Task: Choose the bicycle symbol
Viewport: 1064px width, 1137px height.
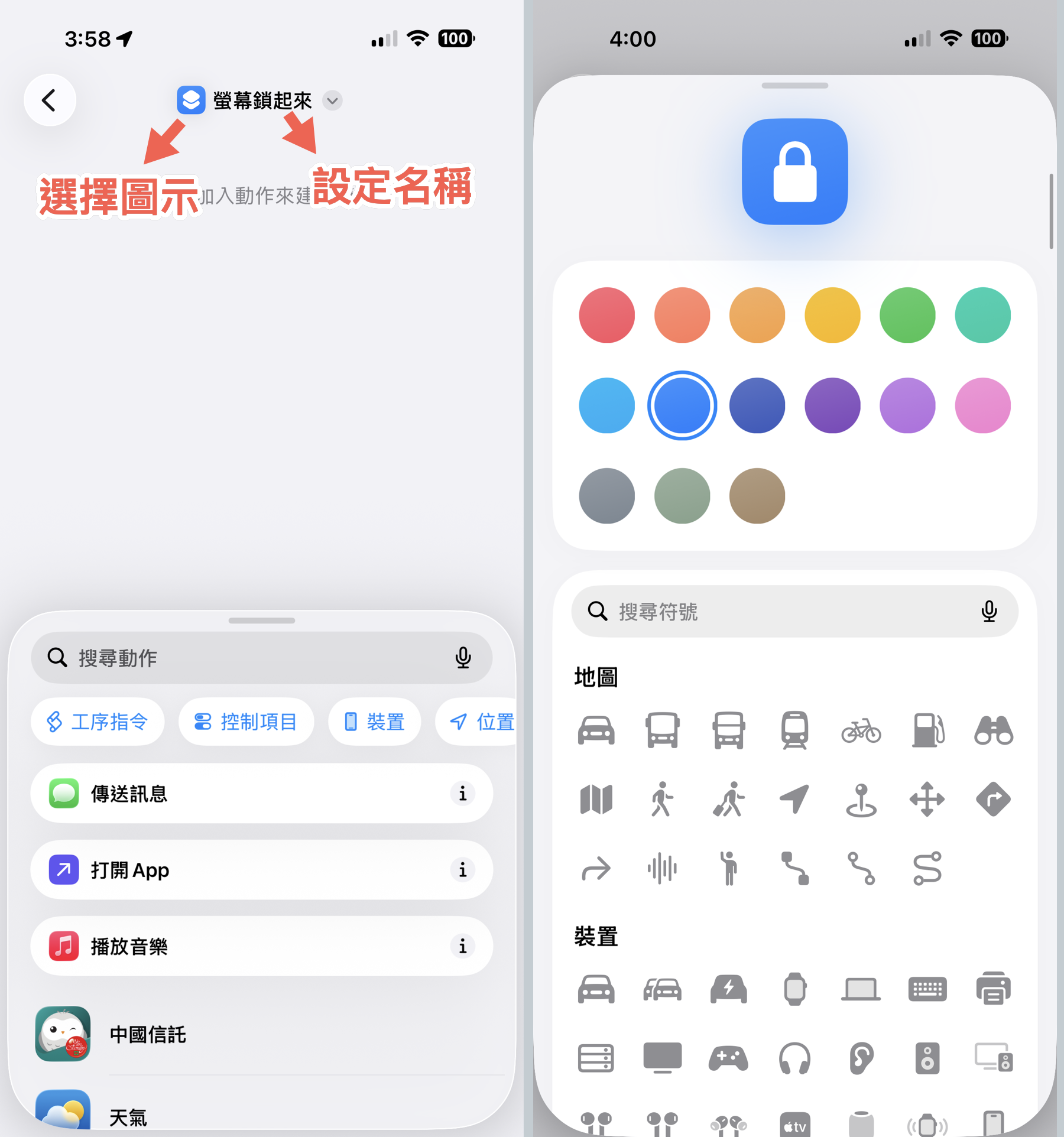Action: point(861,730)
